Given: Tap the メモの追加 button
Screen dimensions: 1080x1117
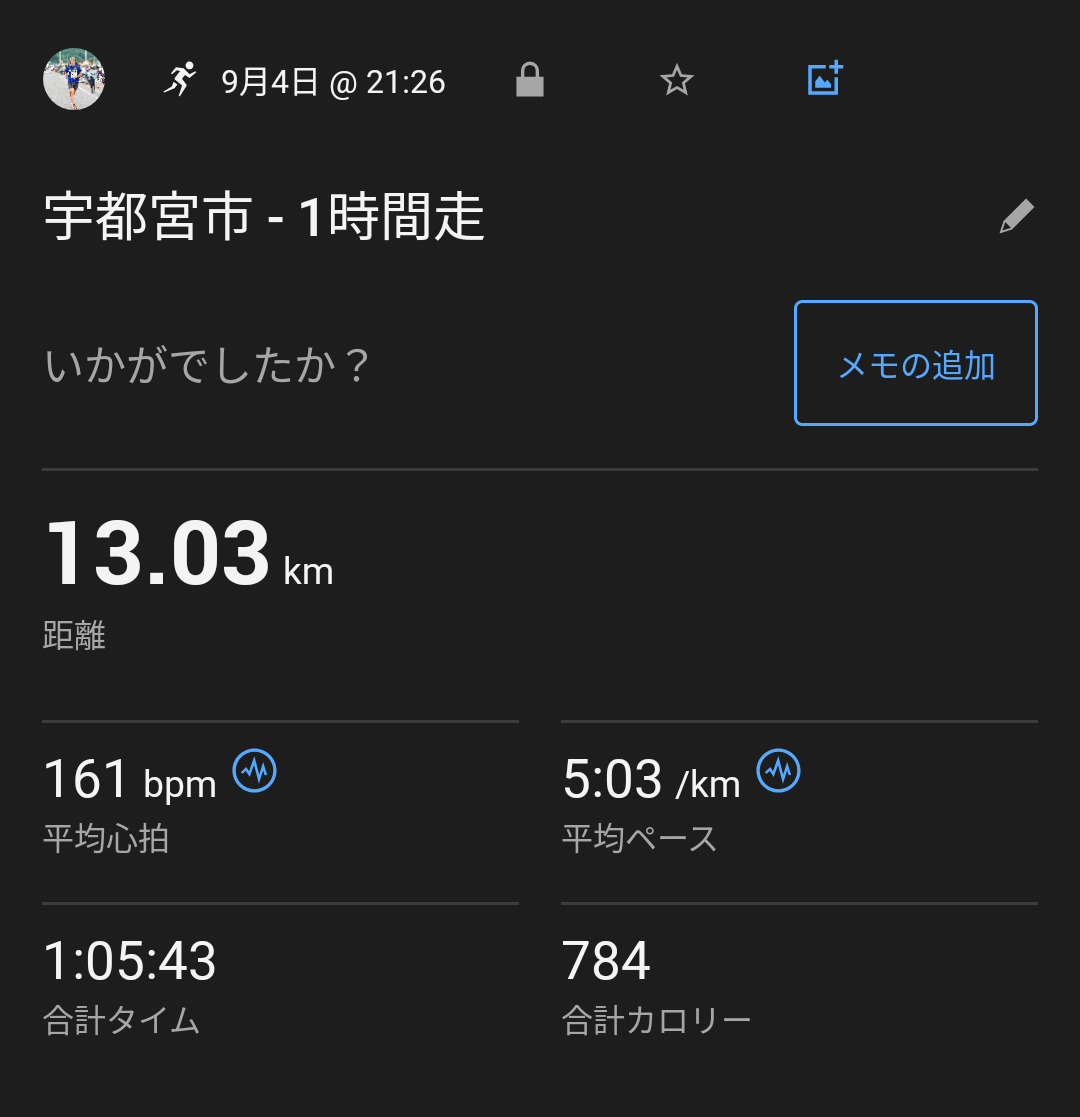Looking at the screenshot, I should pos(915,363).
